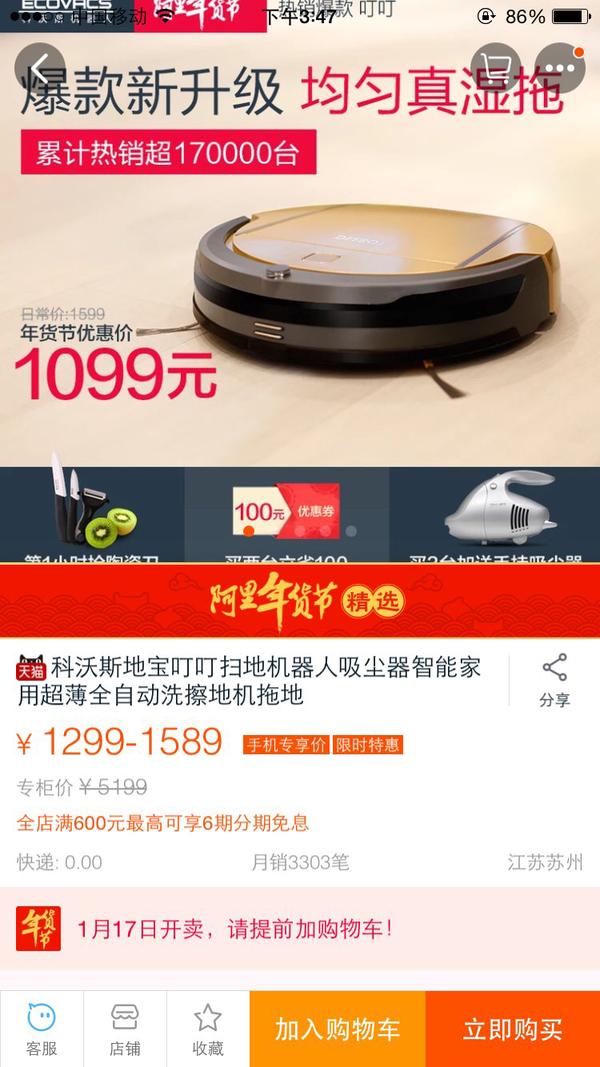This screenshot has width=600, height=1067.
Task: Open the 阿里年货节 精选 banner
Action: [300, 601]
